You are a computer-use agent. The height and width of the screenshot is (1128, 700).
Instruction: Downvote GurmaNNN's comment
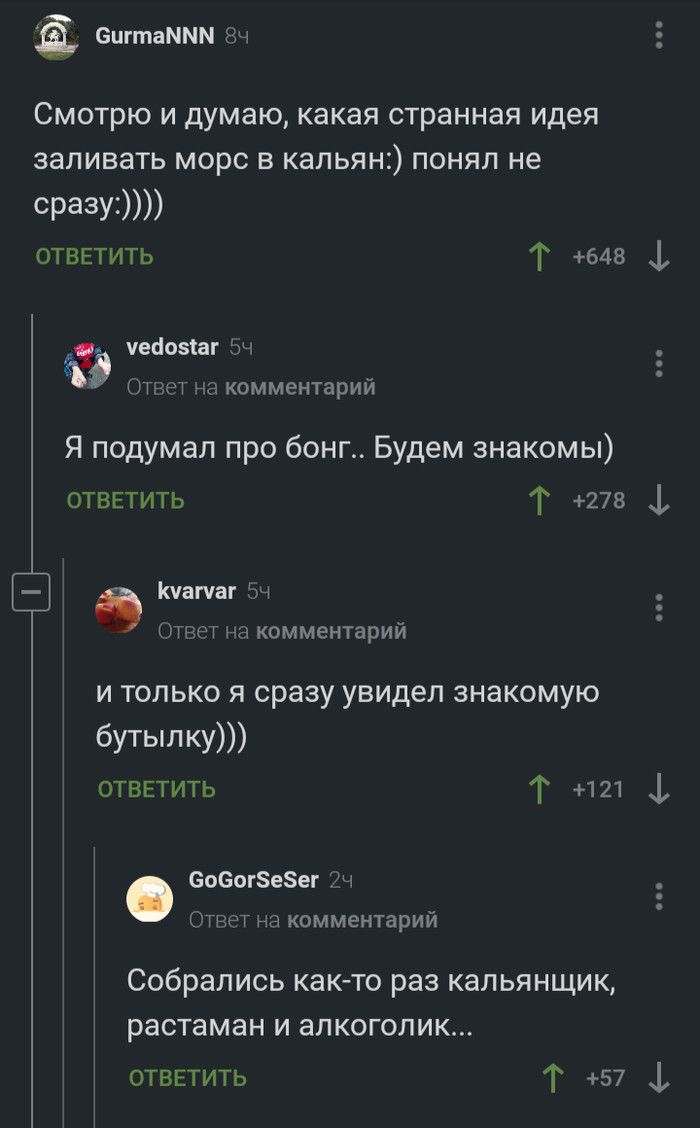659,257
